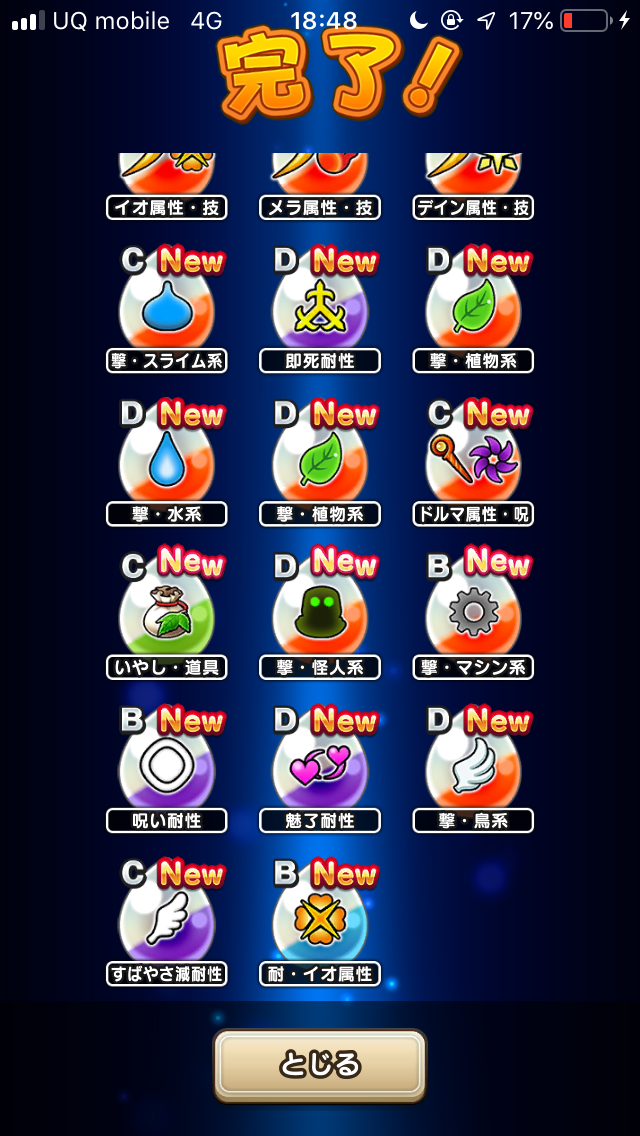
Task: Tap the とじる close button
Action: tap(319, 1065)
